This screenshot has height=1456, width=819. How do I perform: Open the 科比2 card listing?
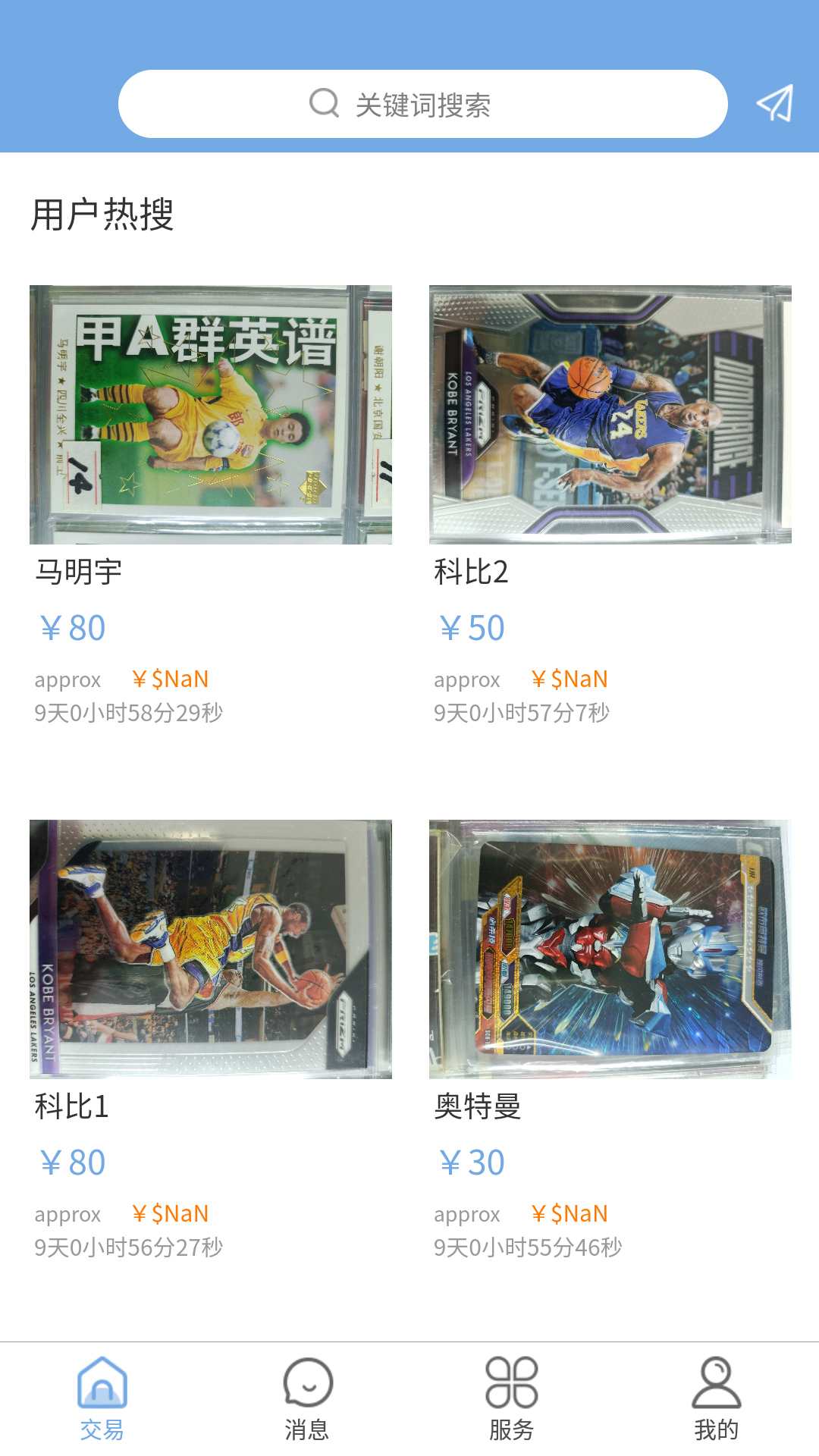point(610,415)
